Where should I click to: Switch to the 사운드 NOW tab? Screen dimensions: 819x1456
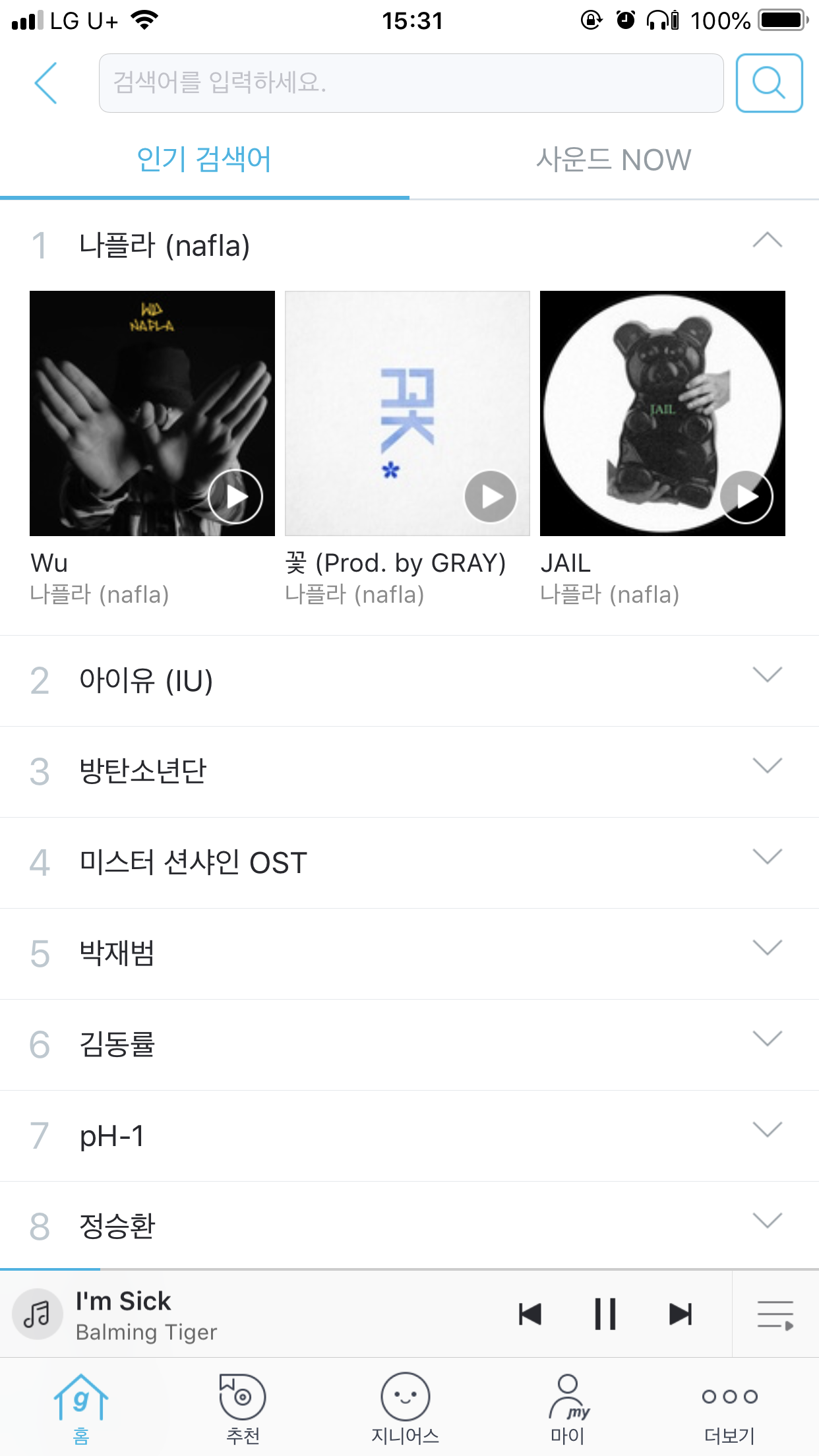pyautogui.click(x=613, y=160)
